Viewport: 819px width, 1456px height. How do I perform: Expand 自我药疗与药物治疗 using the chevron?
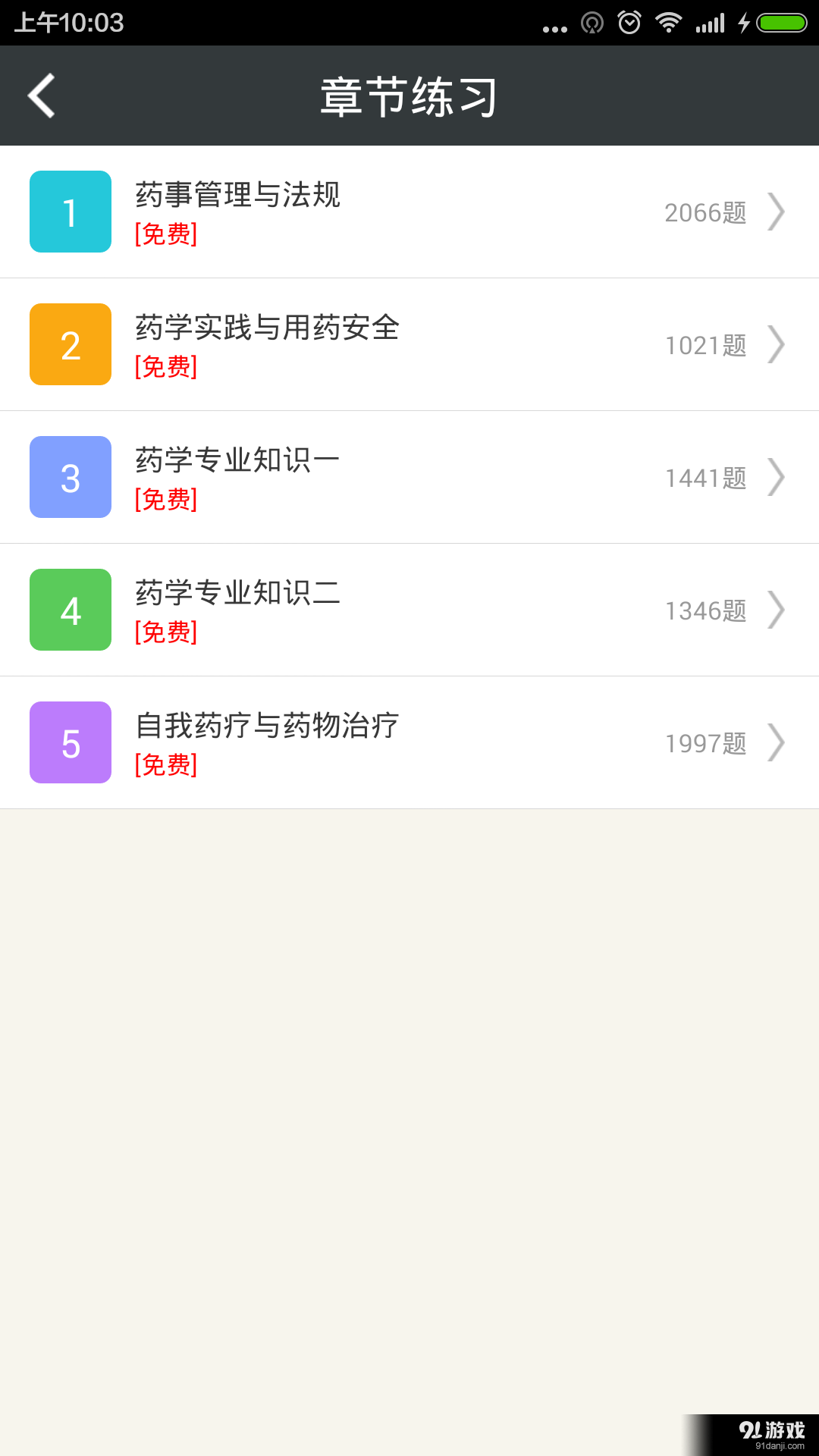tap(777, 744)
